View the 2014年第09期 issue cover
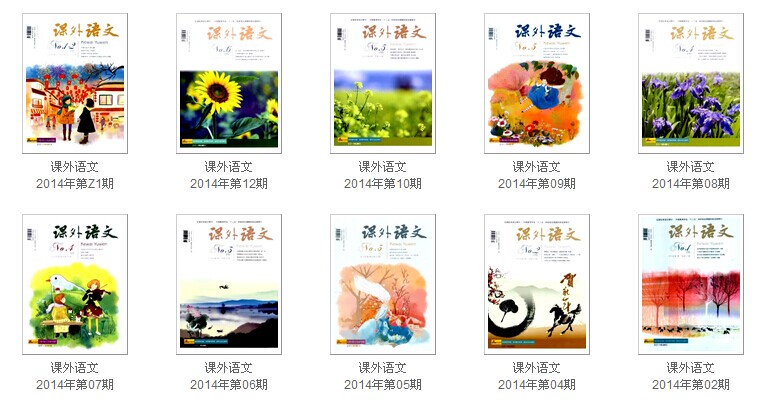The width and height of the screenshot is (765, 414). [537, 84]
